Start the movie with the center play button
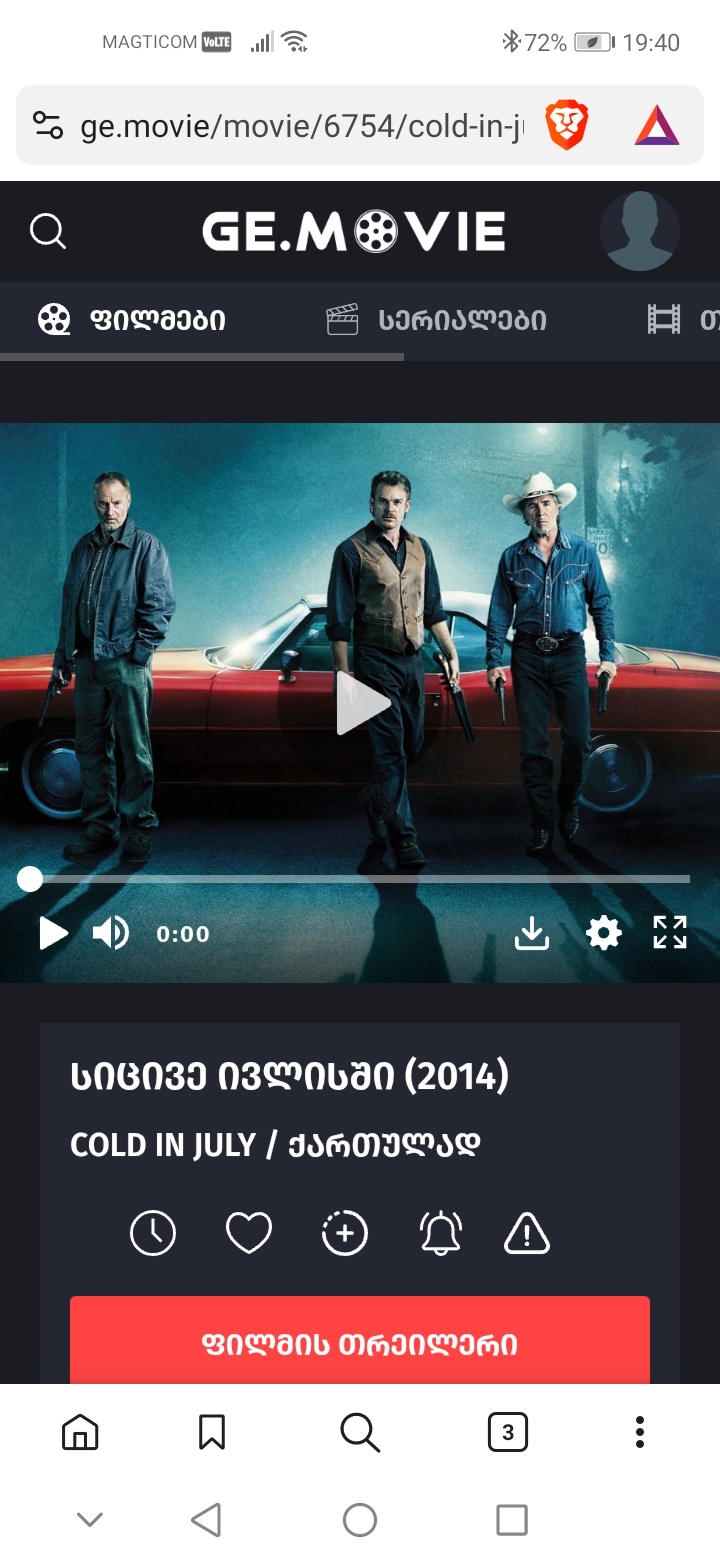720x1560 pixels. click(360, 704)
